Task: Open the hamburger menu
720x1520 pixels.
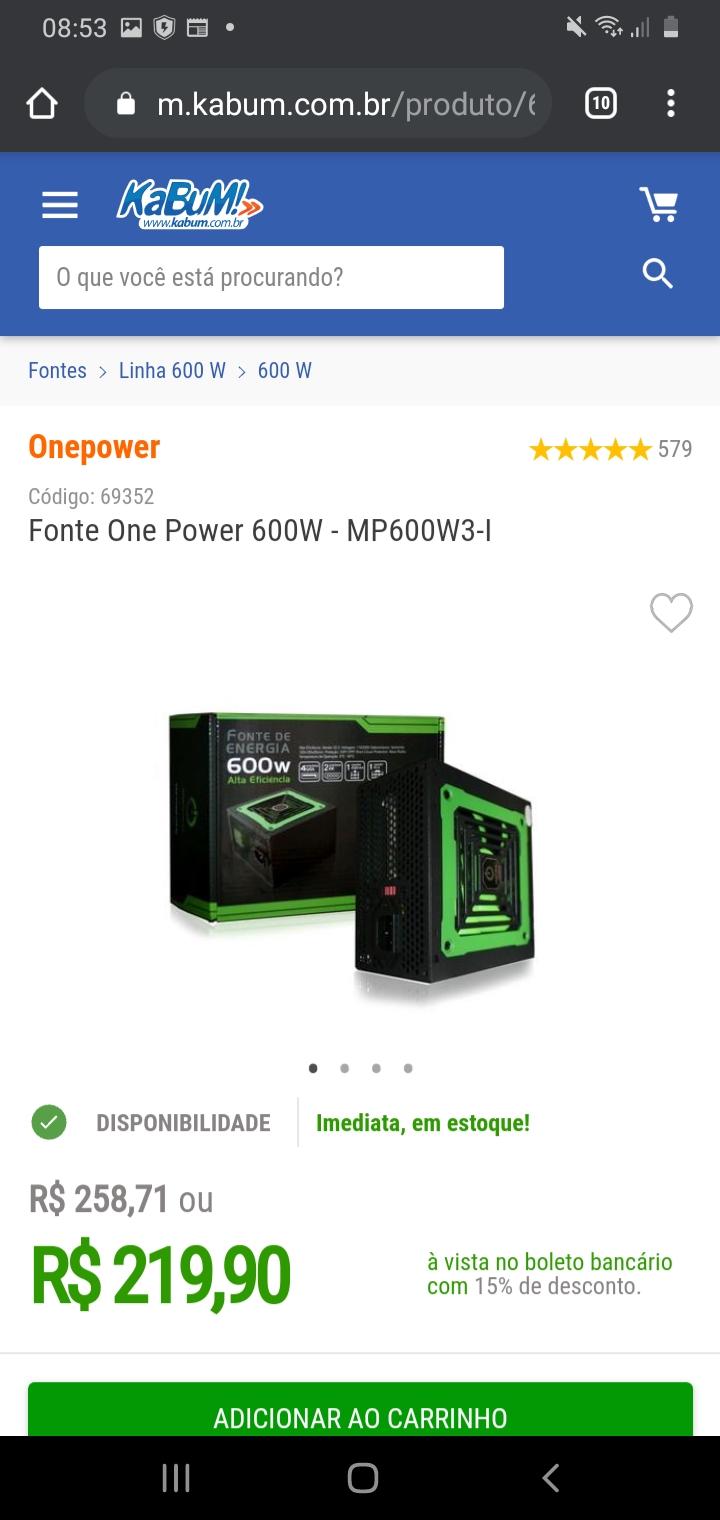Action: click(x=60, y=206)
